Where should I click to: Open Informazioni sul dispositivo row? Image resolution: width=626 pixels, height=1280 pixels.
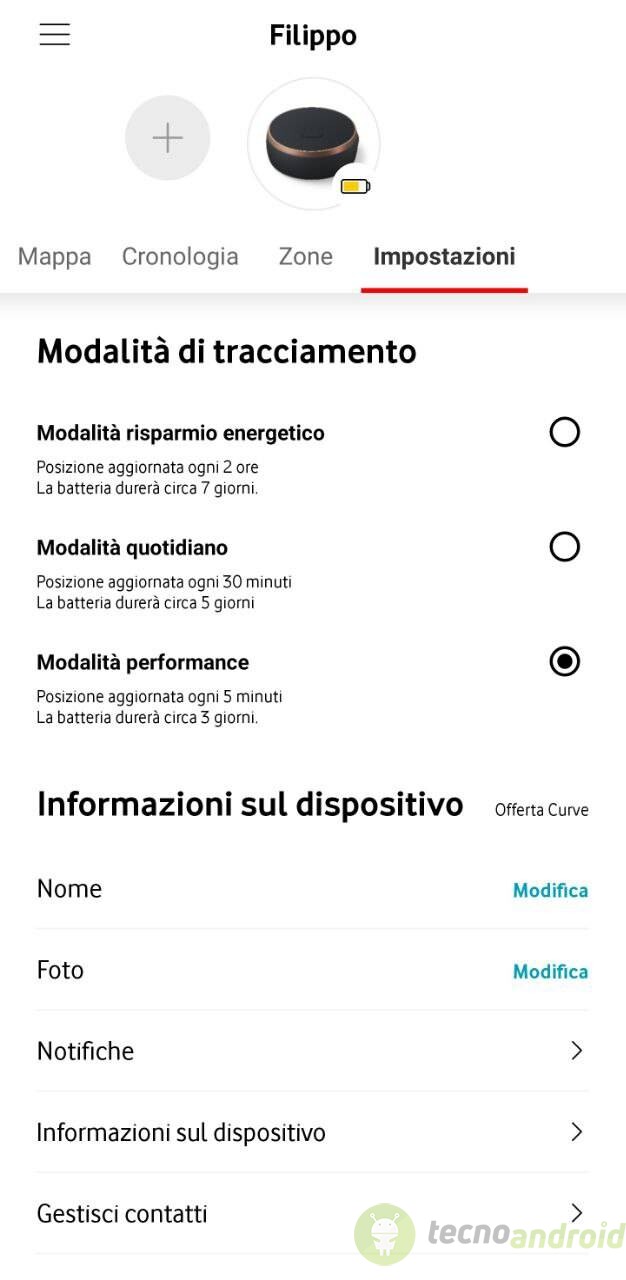tap(312, 1132)
